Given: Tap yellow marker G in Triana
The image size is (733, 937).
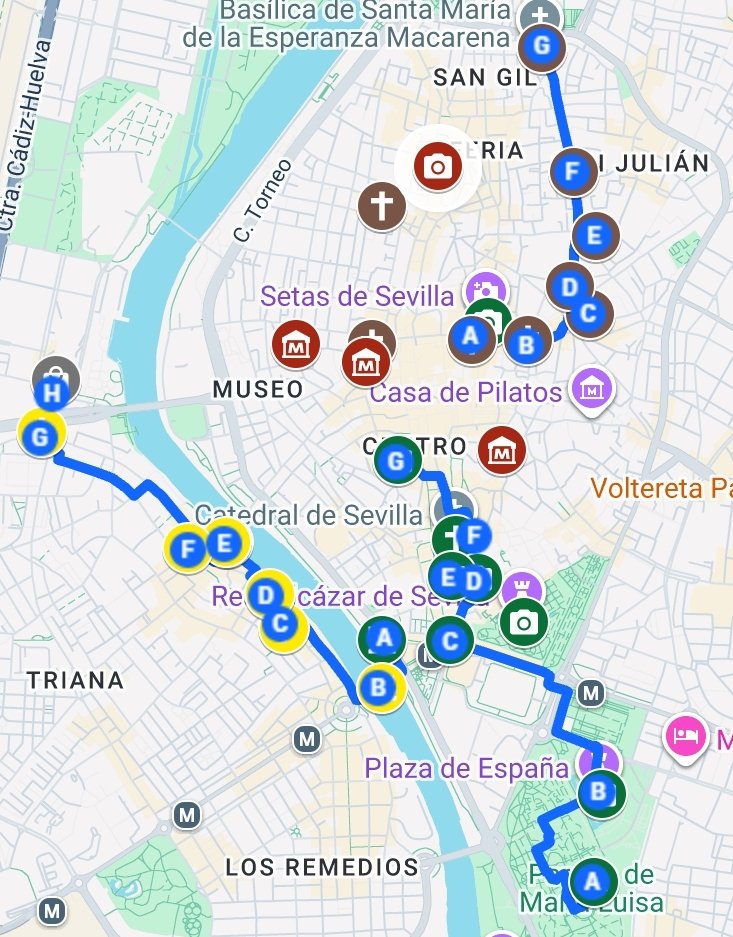Looking at the screenshot, I should point(41,436).
